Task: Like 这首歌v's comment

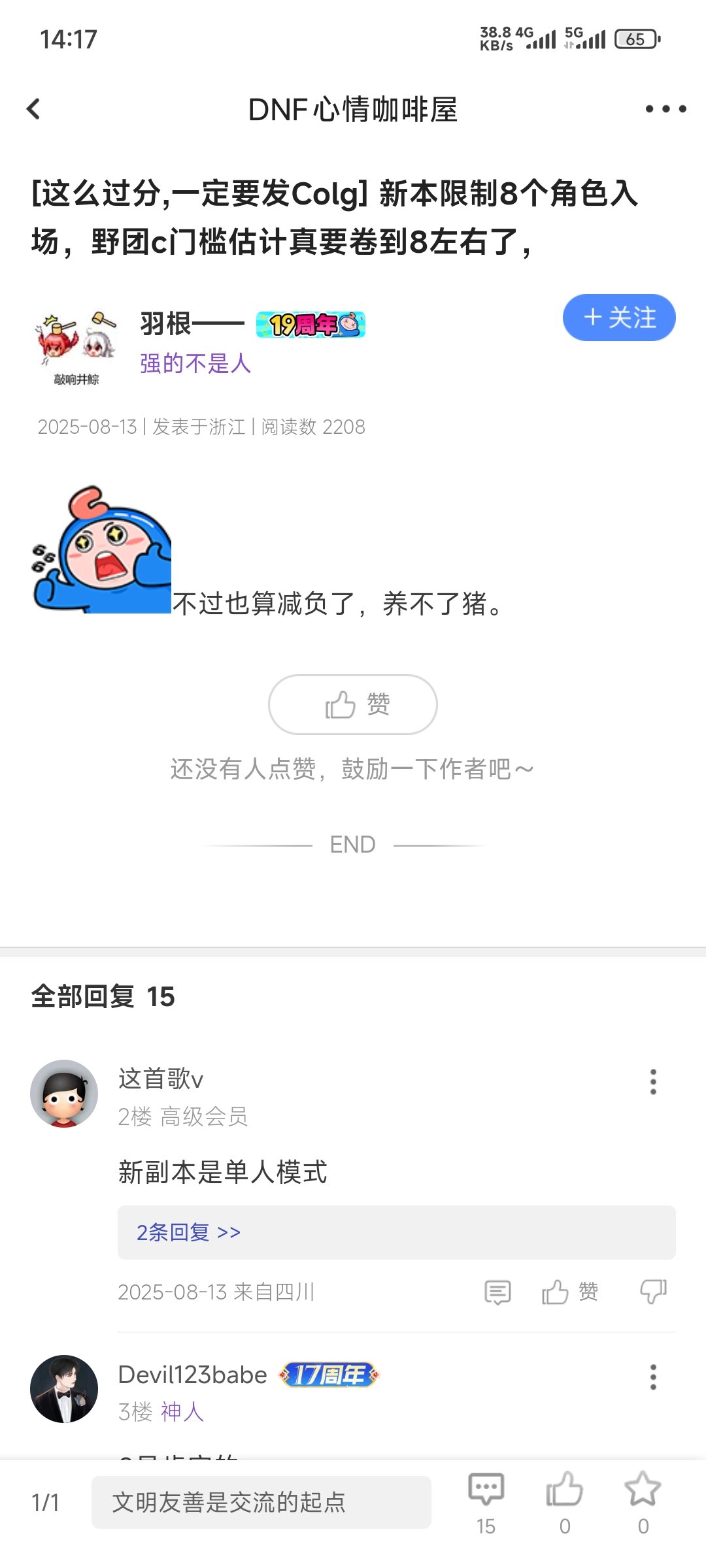Action: (569, 1292)
